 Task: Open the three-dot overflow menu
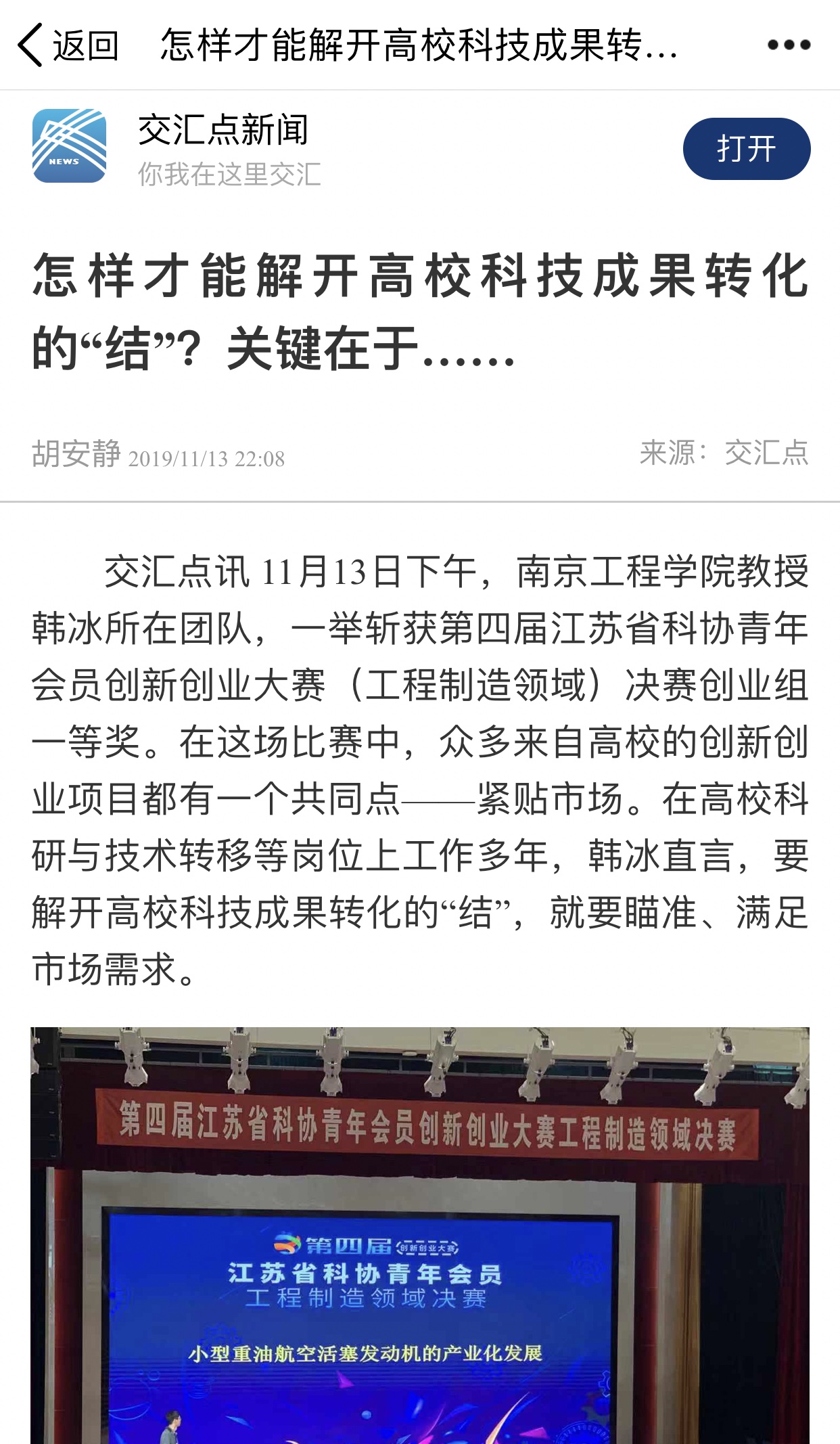click(x=789, y=45)
